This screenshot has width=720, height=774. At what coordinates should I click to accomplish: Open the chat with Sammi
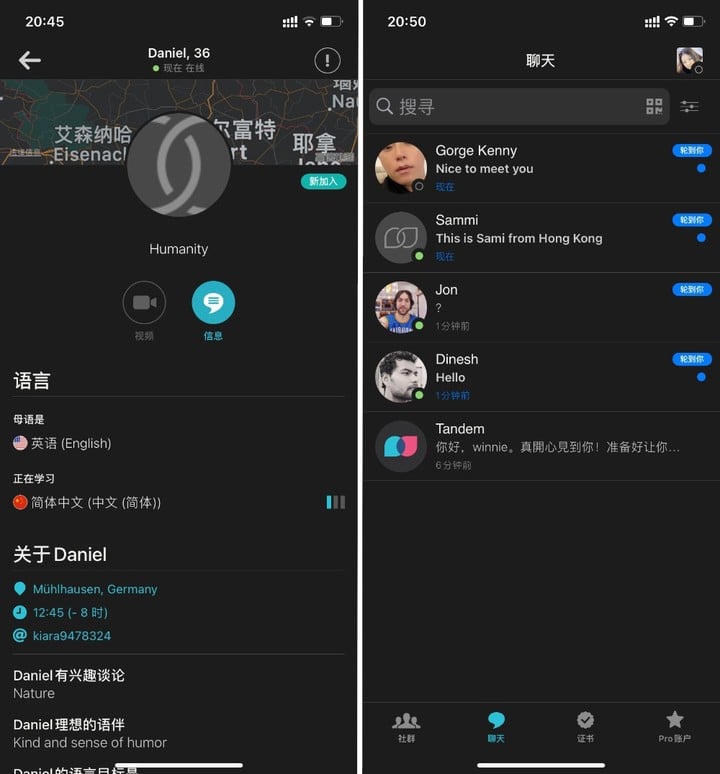click(540, 238)
